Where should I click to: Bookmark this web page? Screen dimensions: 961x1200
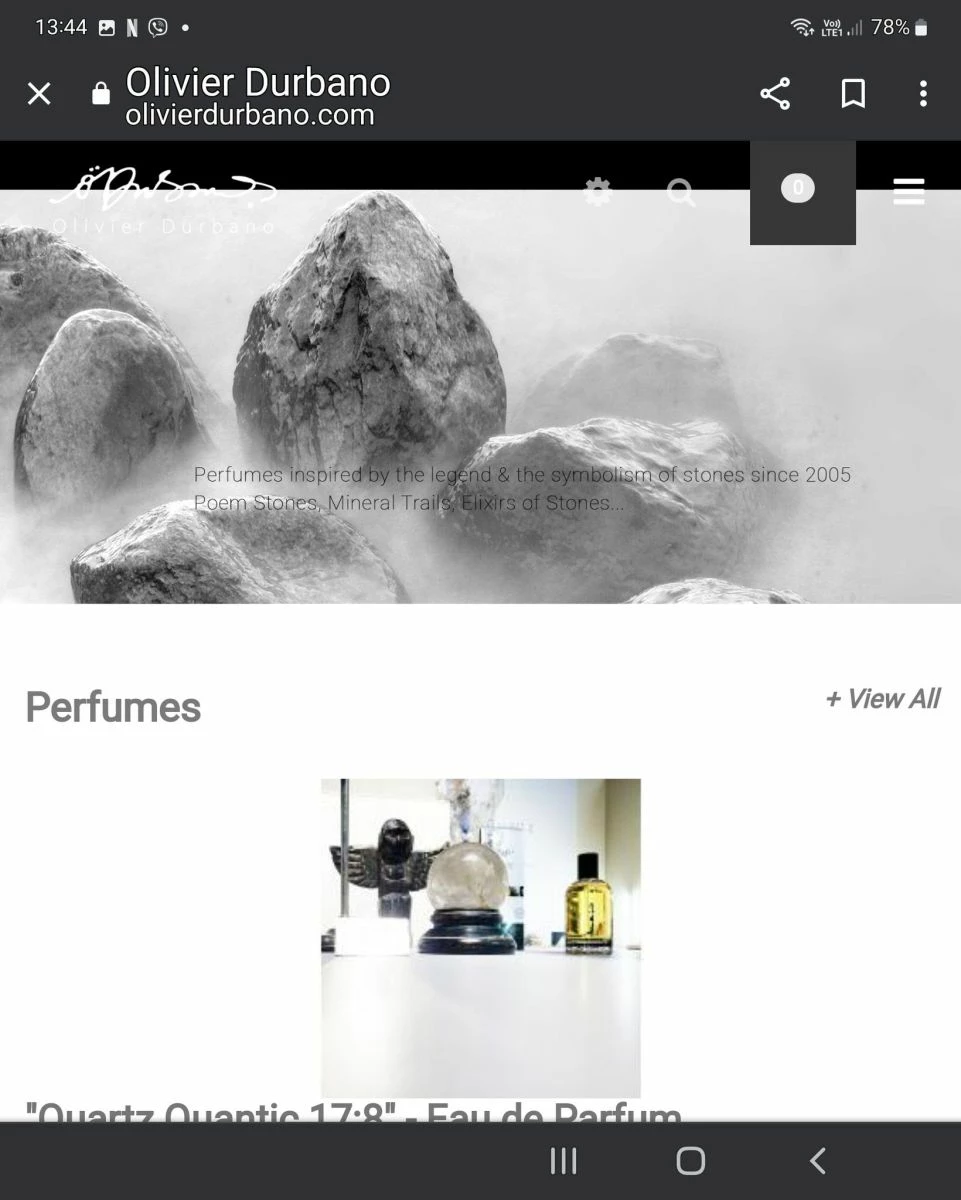pos(853,94)
